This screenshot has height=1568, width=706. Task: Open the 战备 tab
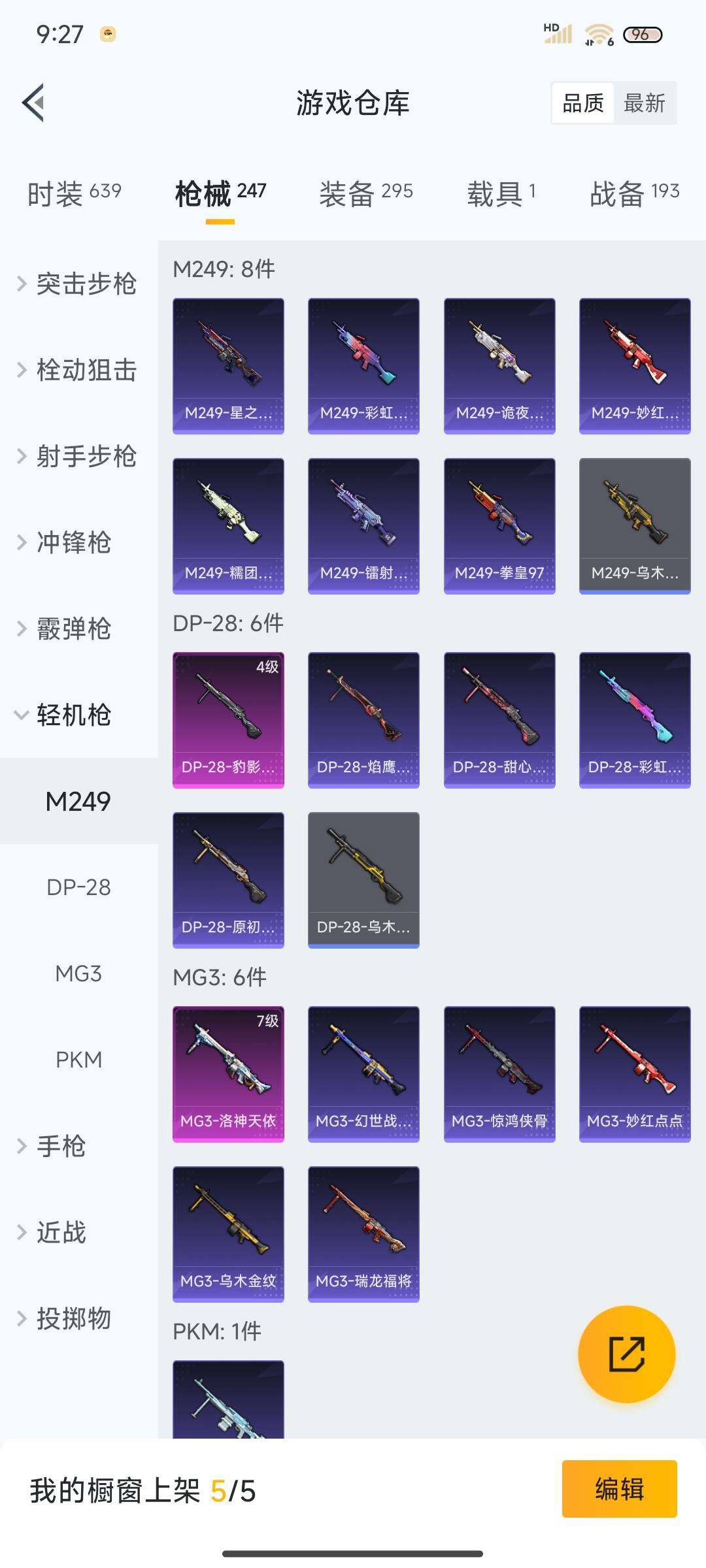pos(634,193)
